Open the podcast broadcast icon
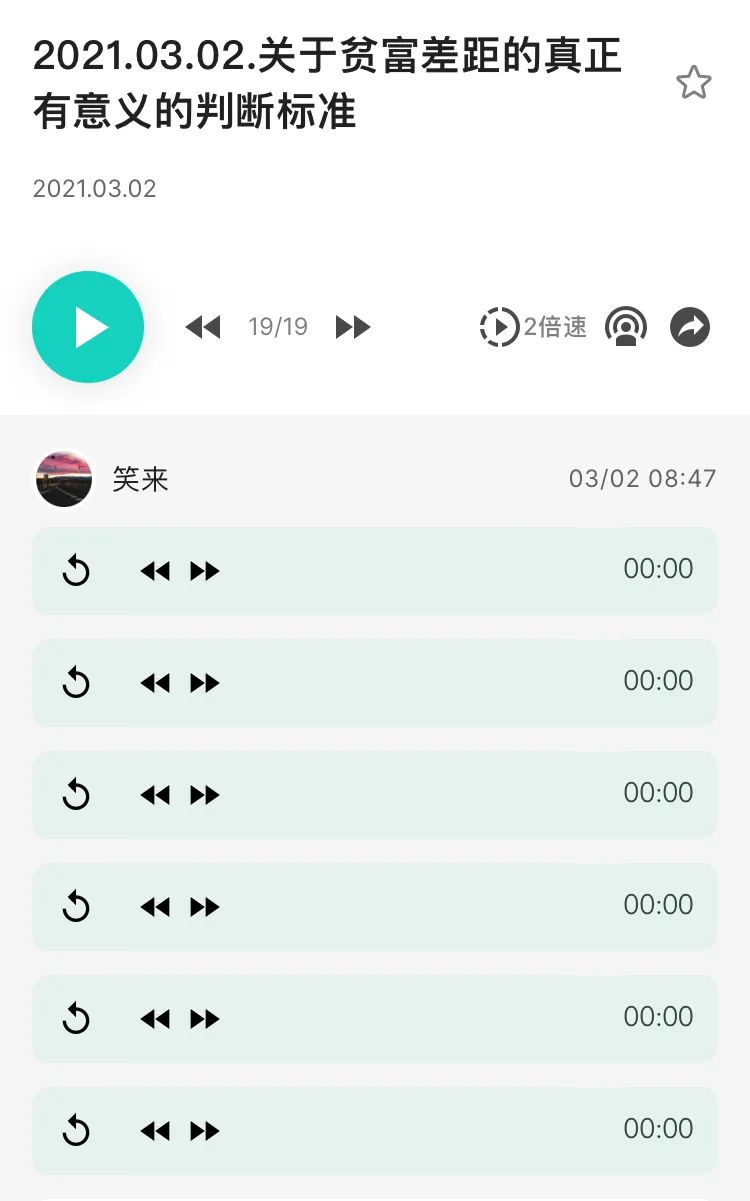 pyautogui.click(x=626, y=327)
